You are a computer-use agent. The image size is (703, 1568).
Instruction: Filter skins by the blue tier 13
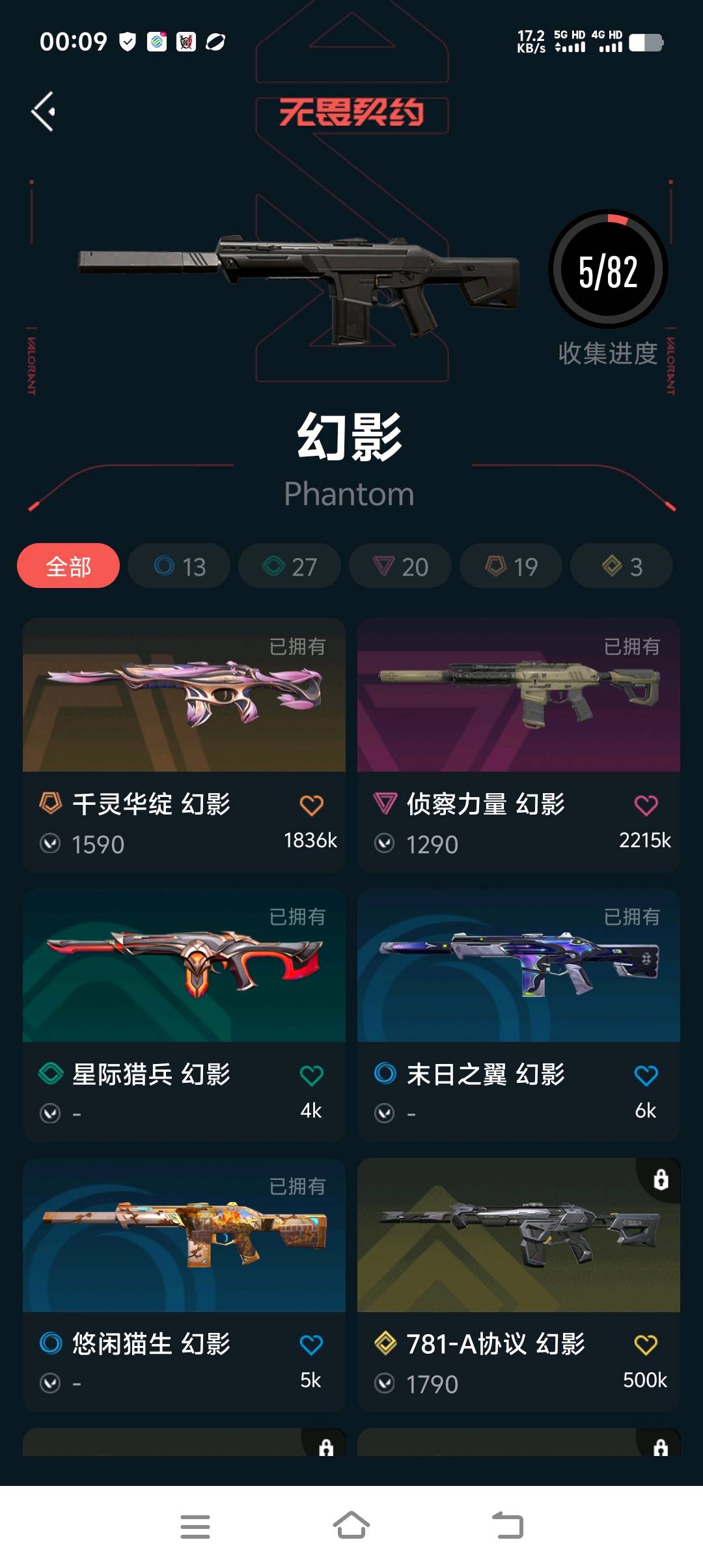click(x=179, y=566)
